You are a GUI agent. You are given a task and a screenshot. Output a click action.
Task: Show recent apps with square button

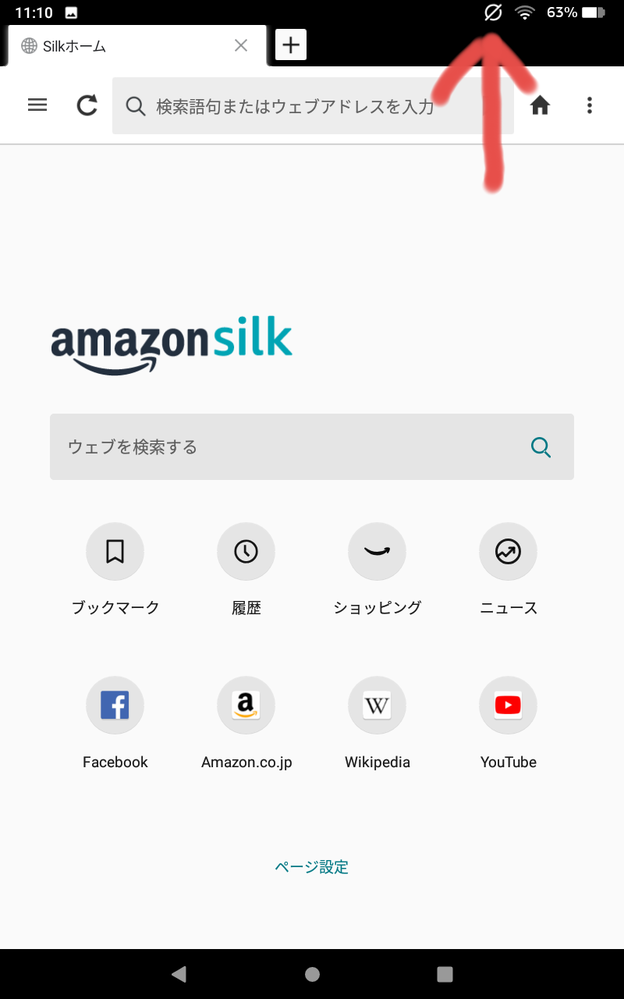[445, 974]
